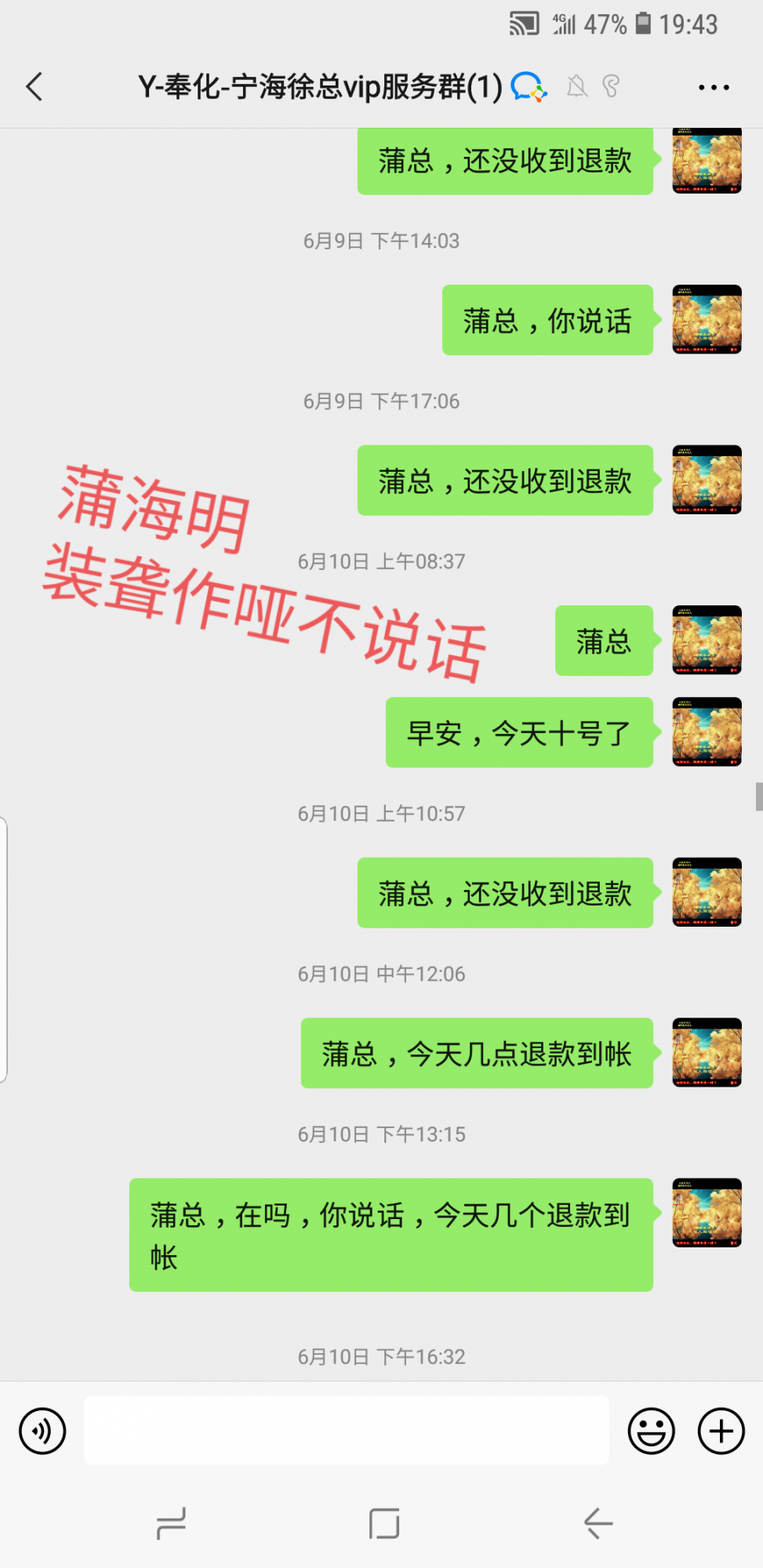The image size is (763, 1568).
Task: Open the system recent apps view
Action: point(171,1524)
